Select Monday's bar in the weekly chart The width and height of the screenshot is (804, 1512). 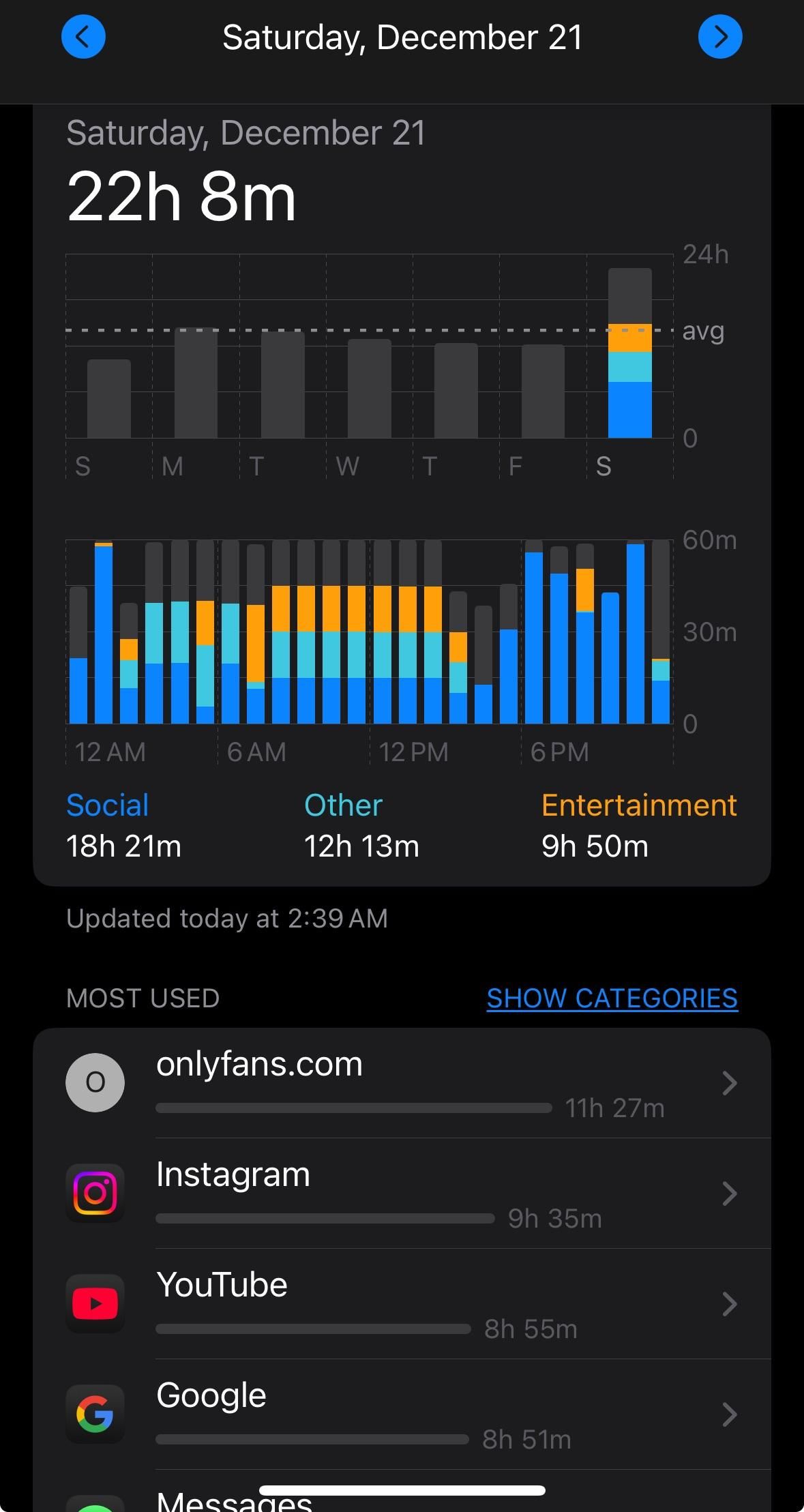pyautogui.click(x=196, y=383)
